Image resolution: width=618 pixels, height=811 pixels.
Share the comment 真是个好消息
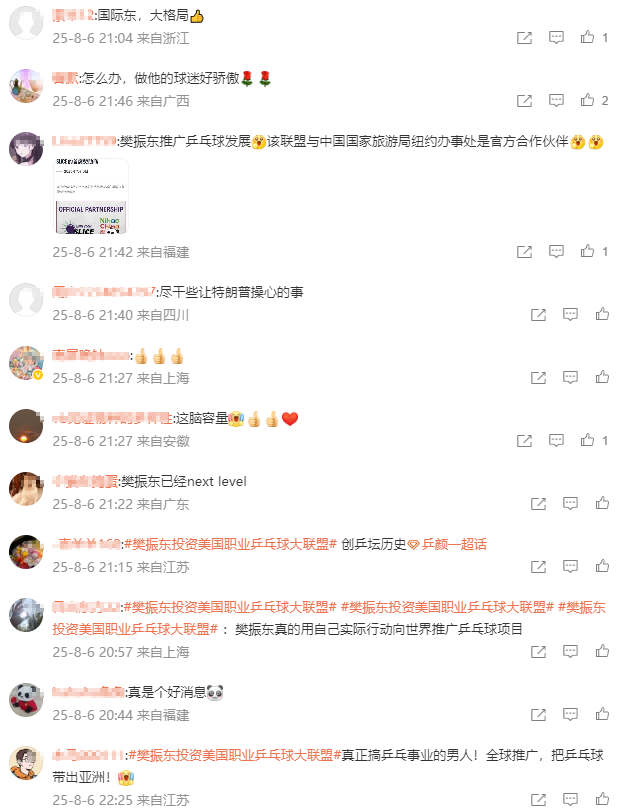[538, 715]
